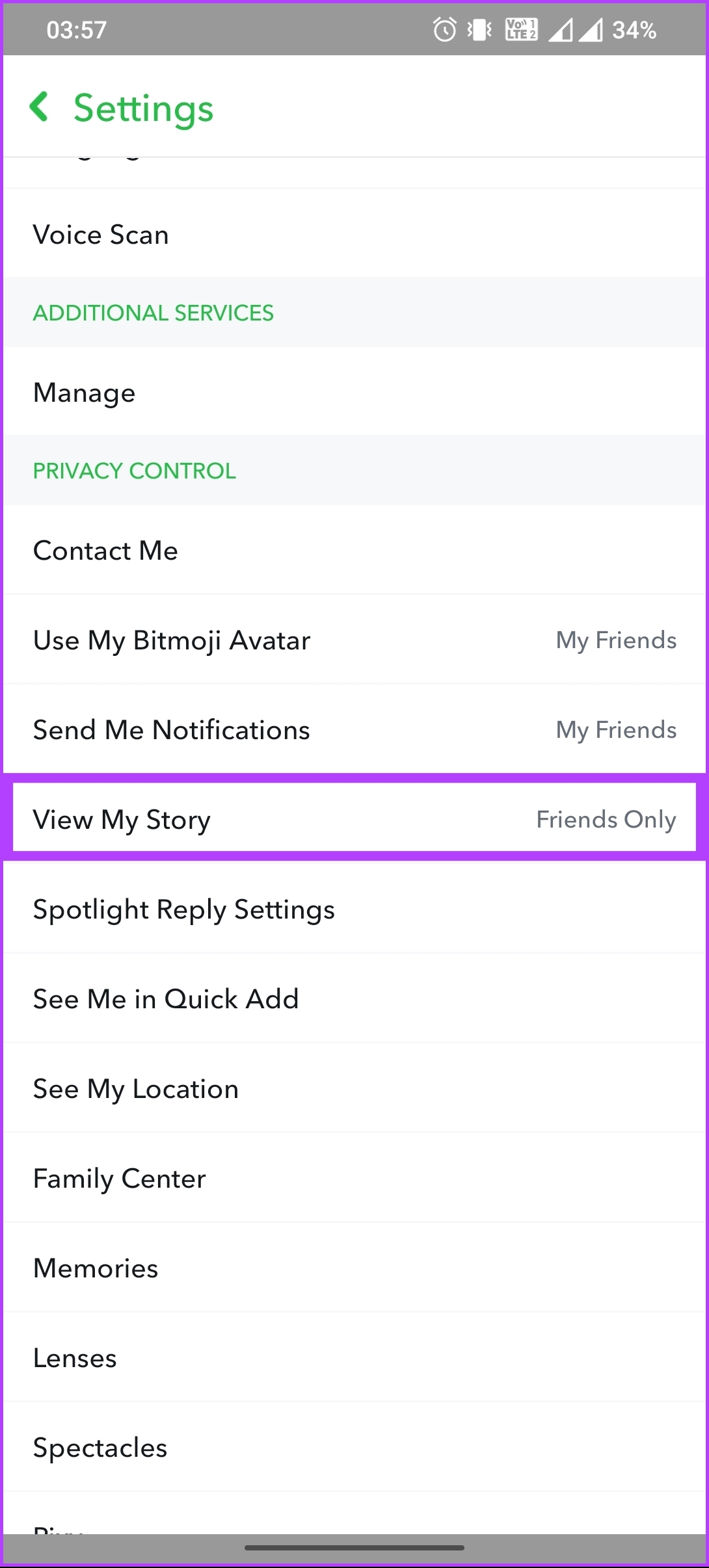
Task: Open the Contact Me privacy setting
Action: click(x=354, y=550)
